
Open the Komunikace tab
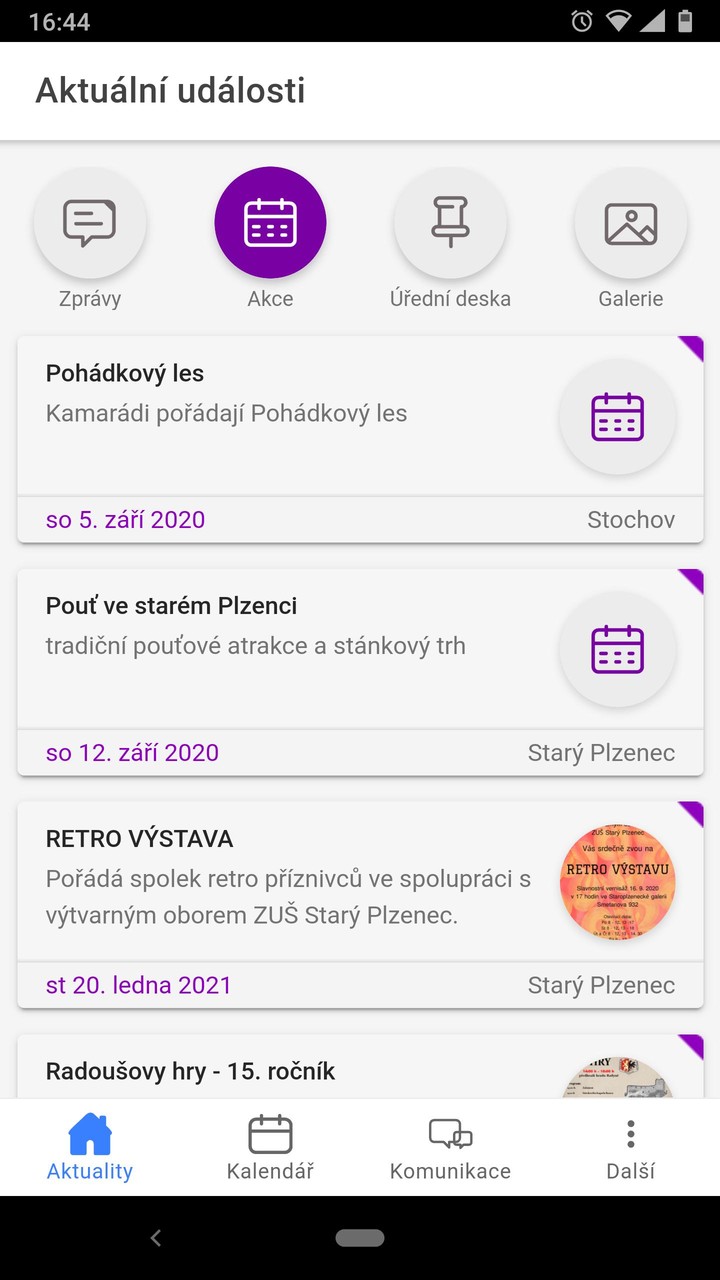450,1148
